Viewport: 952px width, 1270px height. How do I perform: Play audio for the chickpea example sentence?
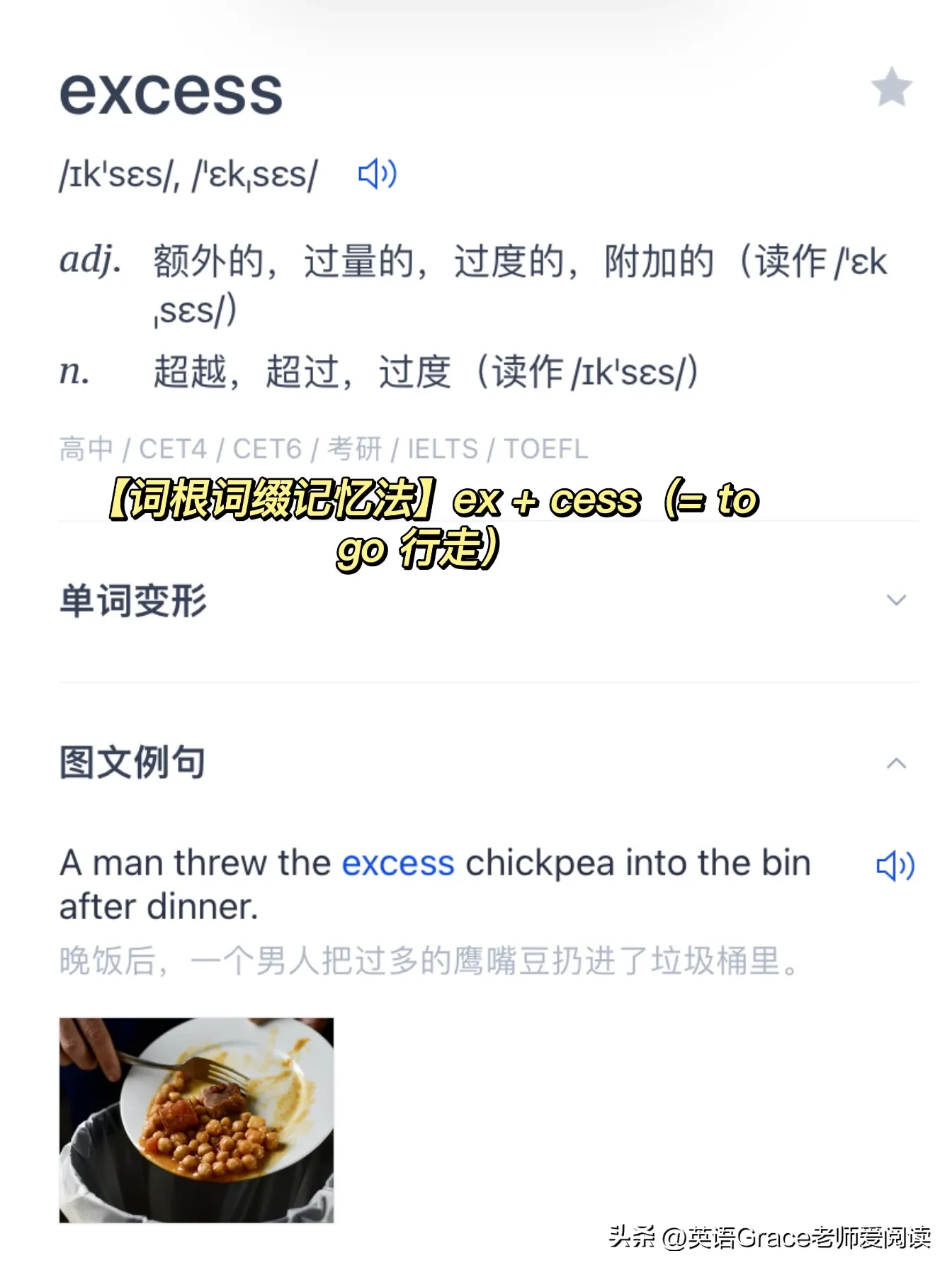click(x=895, y=865)
